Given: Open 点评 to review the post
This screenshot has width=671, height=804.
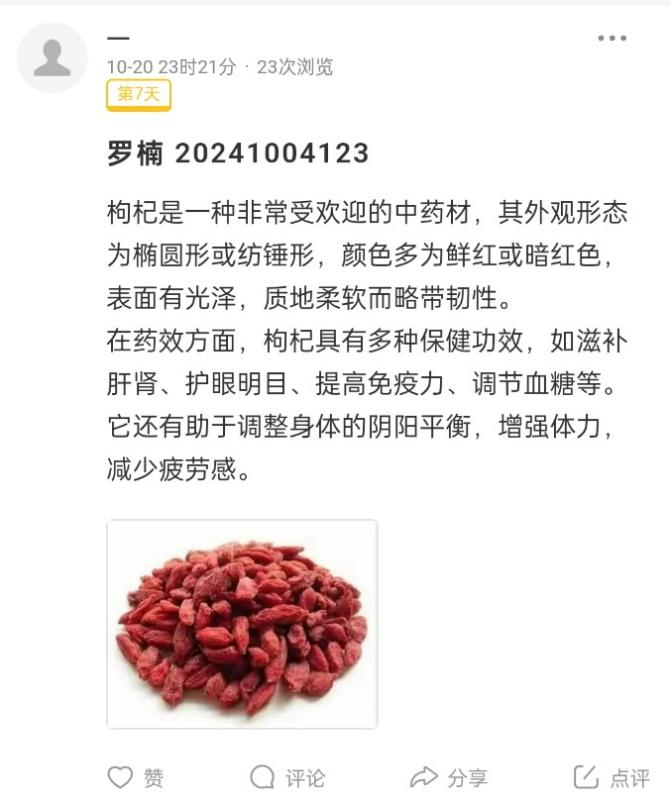Looking at the screenshot, I should (x=611, y=777).
